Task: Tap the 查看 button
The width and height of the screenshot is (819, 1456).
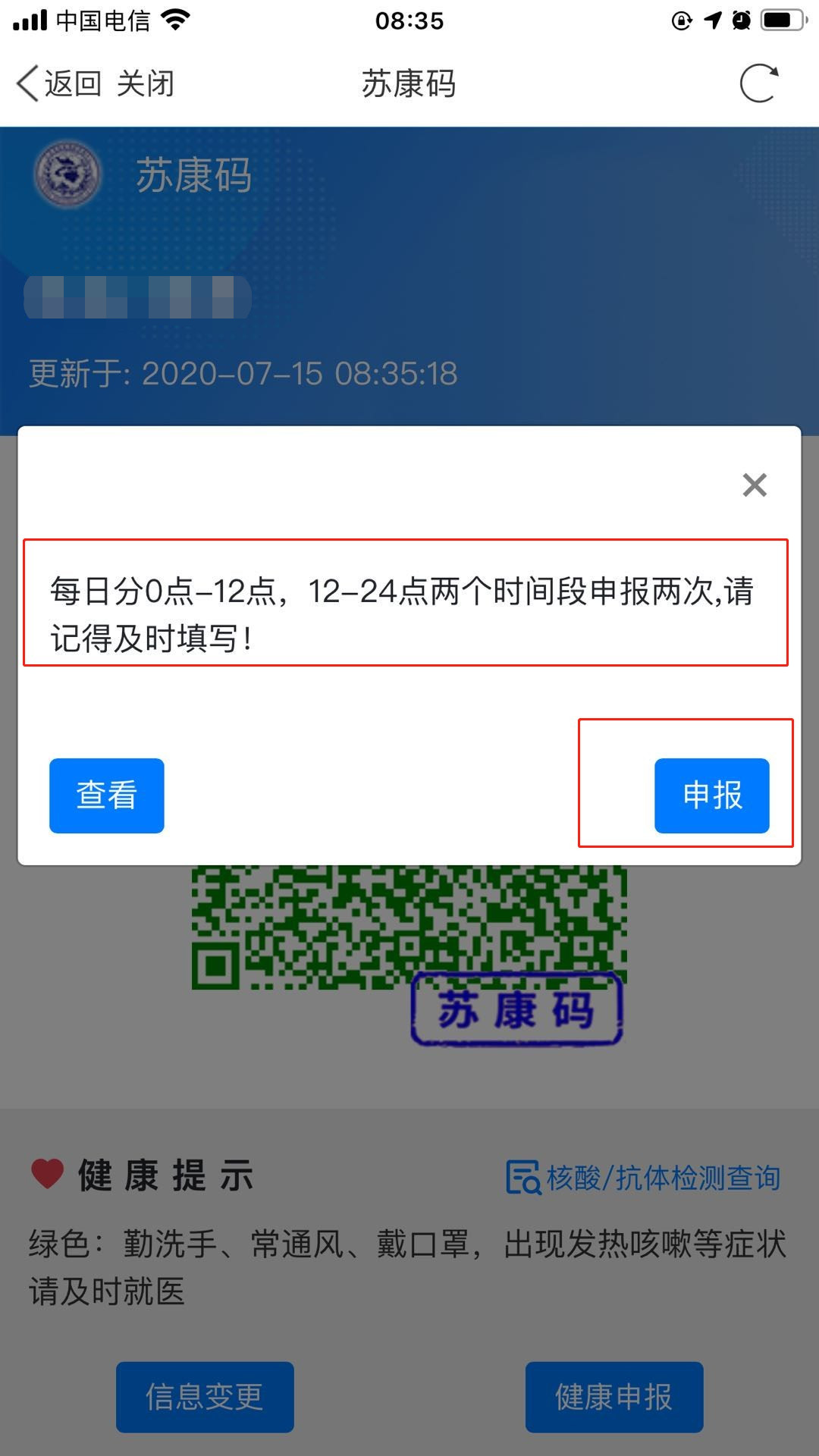Action: pos(107,795)
